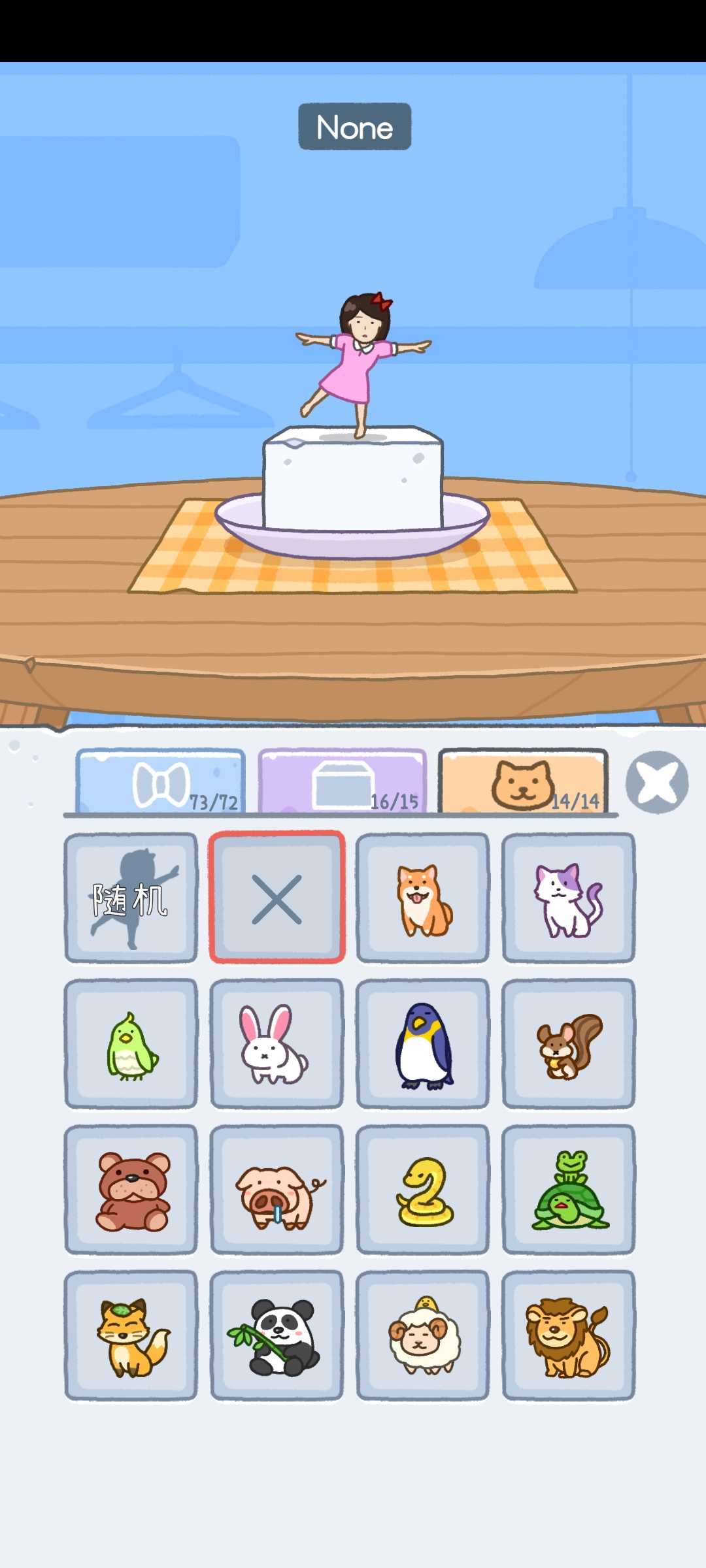Pick the random (随机) option
The height and width of the screenshot is (1568, 706).
(131, 898)
